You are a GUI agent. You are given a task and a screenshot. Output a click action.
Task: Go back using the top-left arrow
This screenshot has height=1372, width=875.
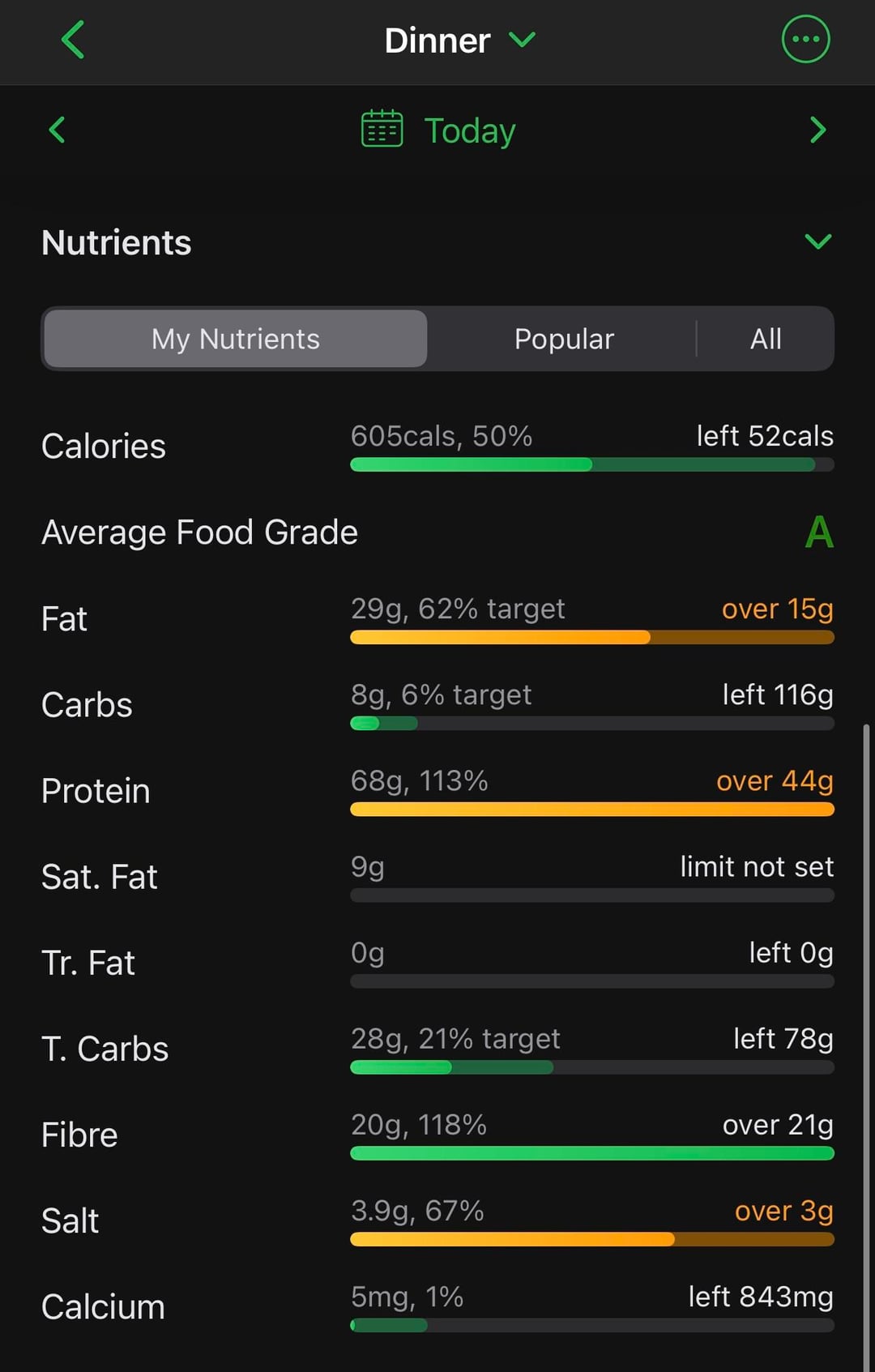73,40
